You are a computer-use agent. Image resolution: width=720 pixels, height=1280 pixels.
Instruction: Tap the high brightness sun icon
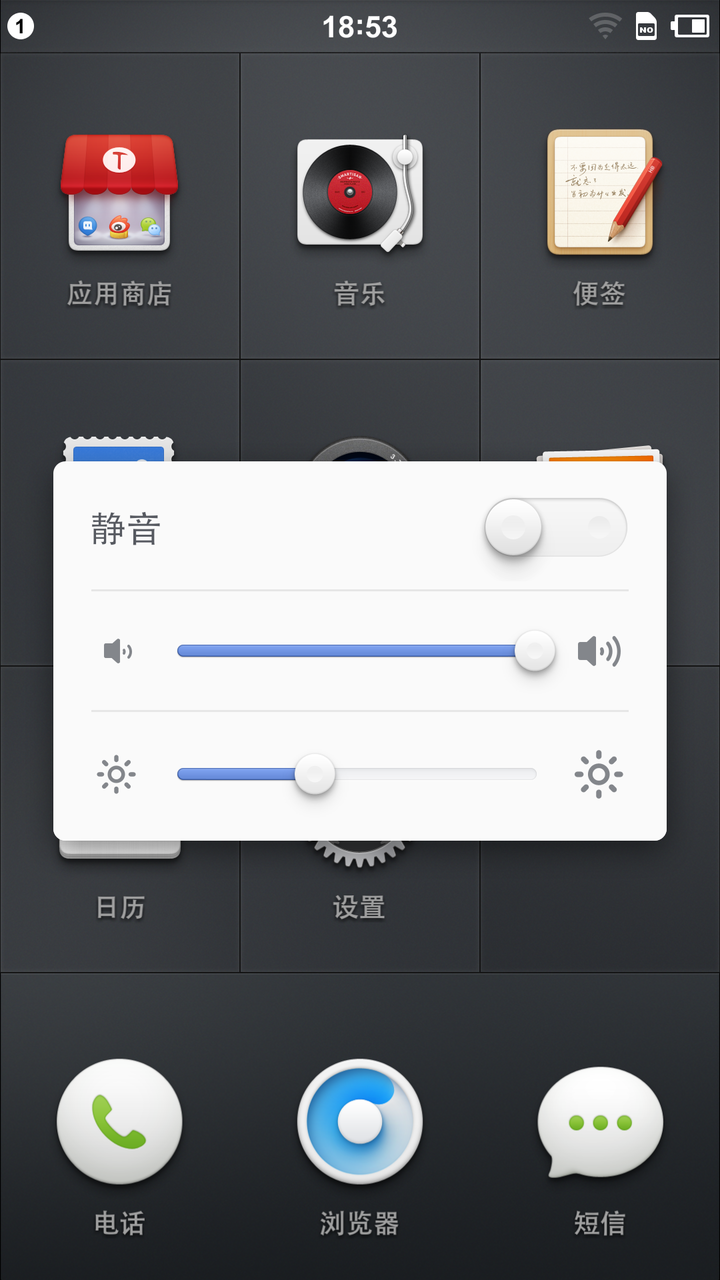click(x=598, y=775)
